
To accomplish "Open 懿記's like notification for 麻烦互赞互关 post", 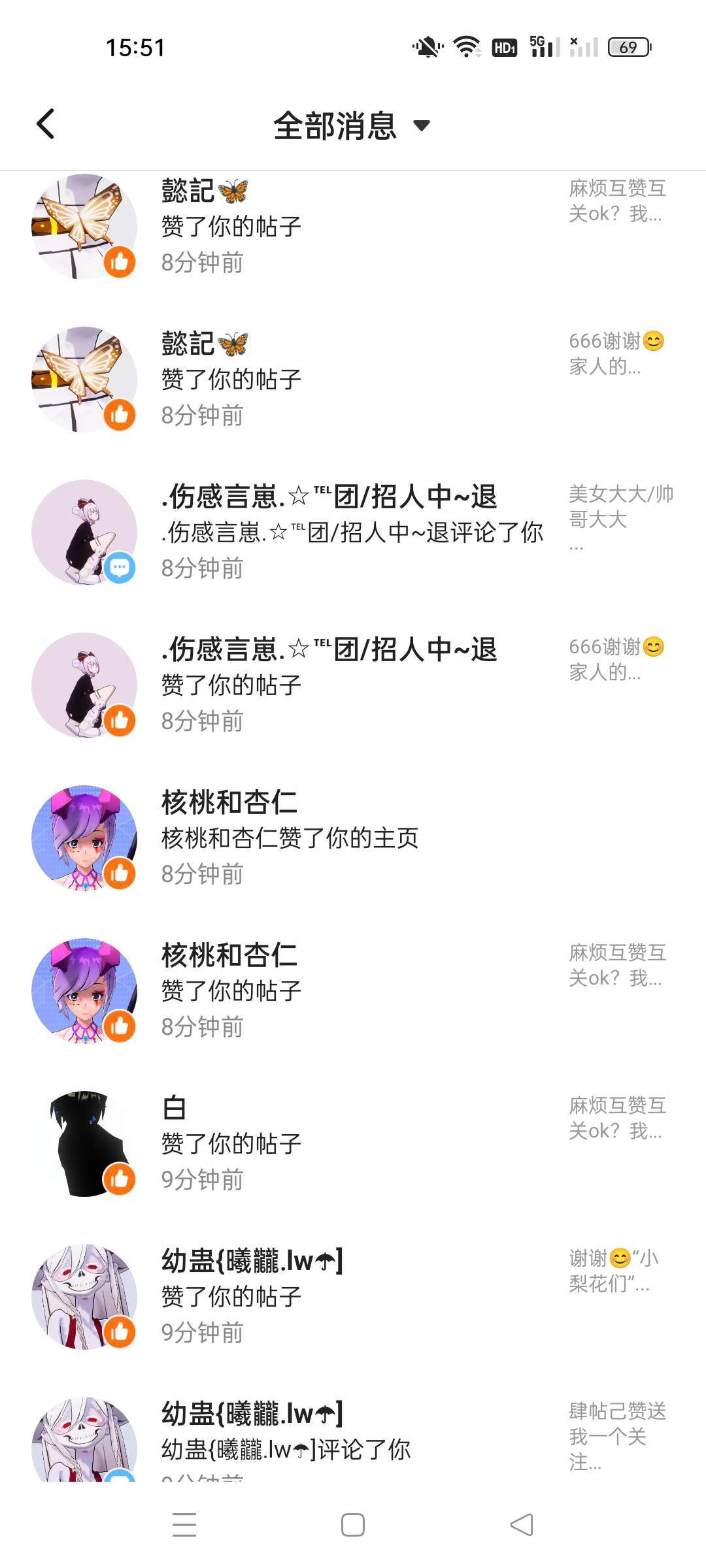I will coord(353,227).
